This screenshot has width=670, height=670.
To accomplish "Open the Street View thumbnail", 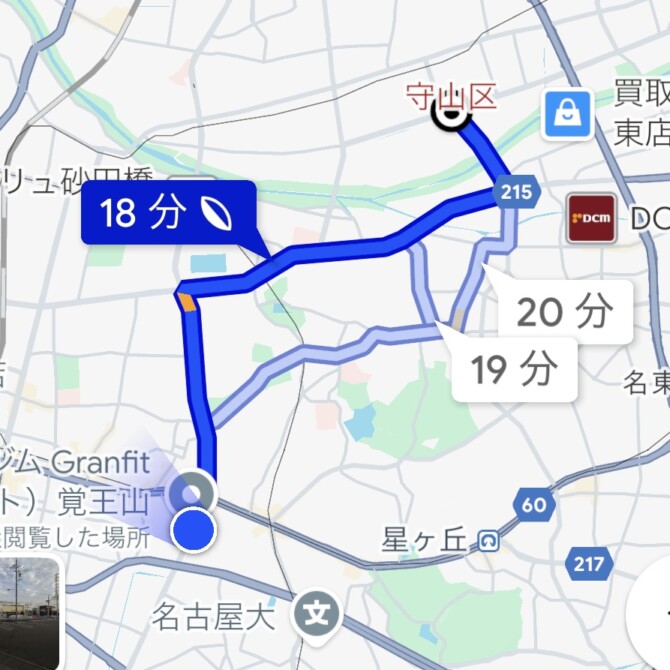I will coord(29,613).
